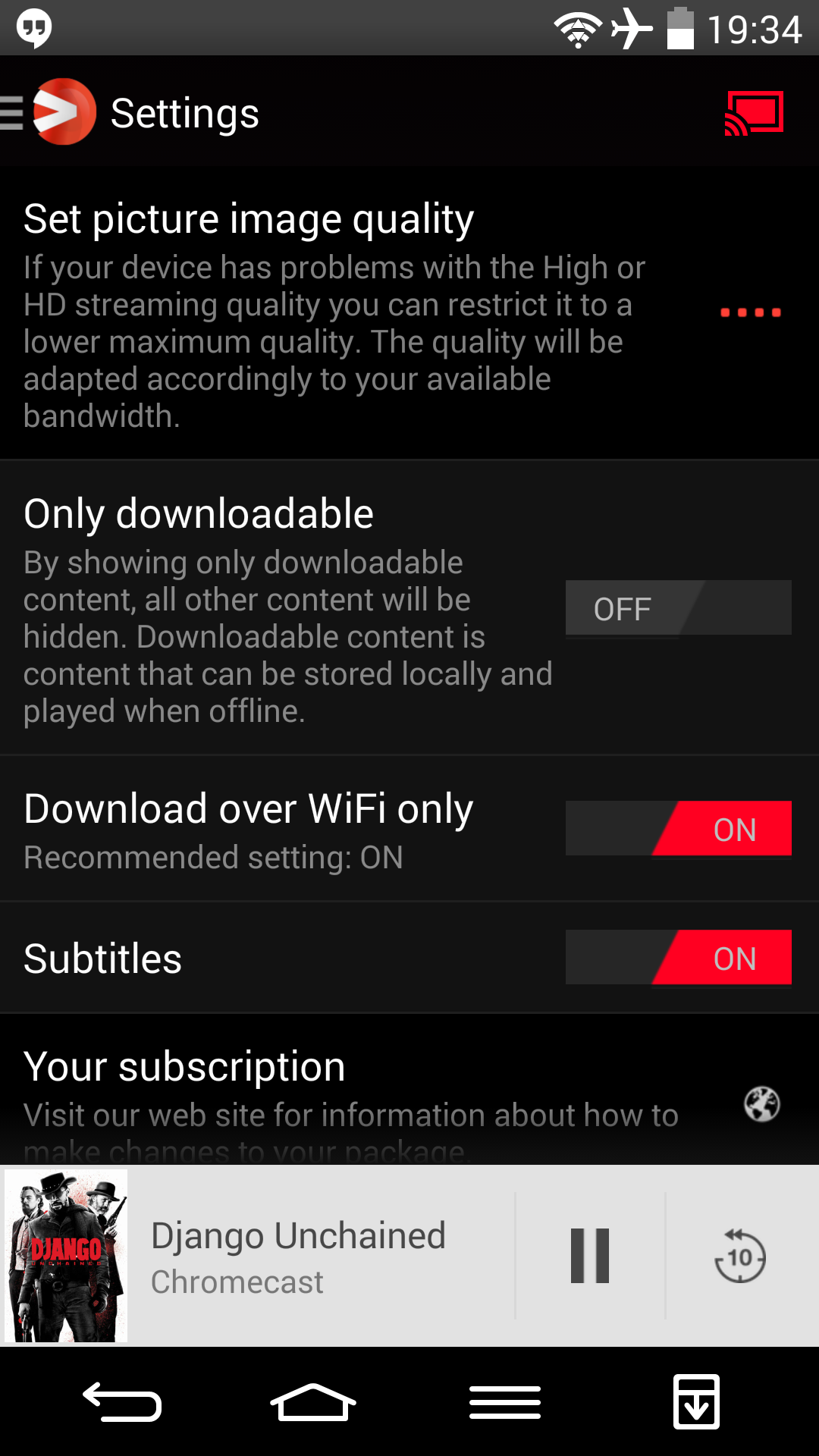Disable the Subtitles switch
The height and width of the screenshot is (1456, 819).
pyautogui.click(x=678, y=958)
